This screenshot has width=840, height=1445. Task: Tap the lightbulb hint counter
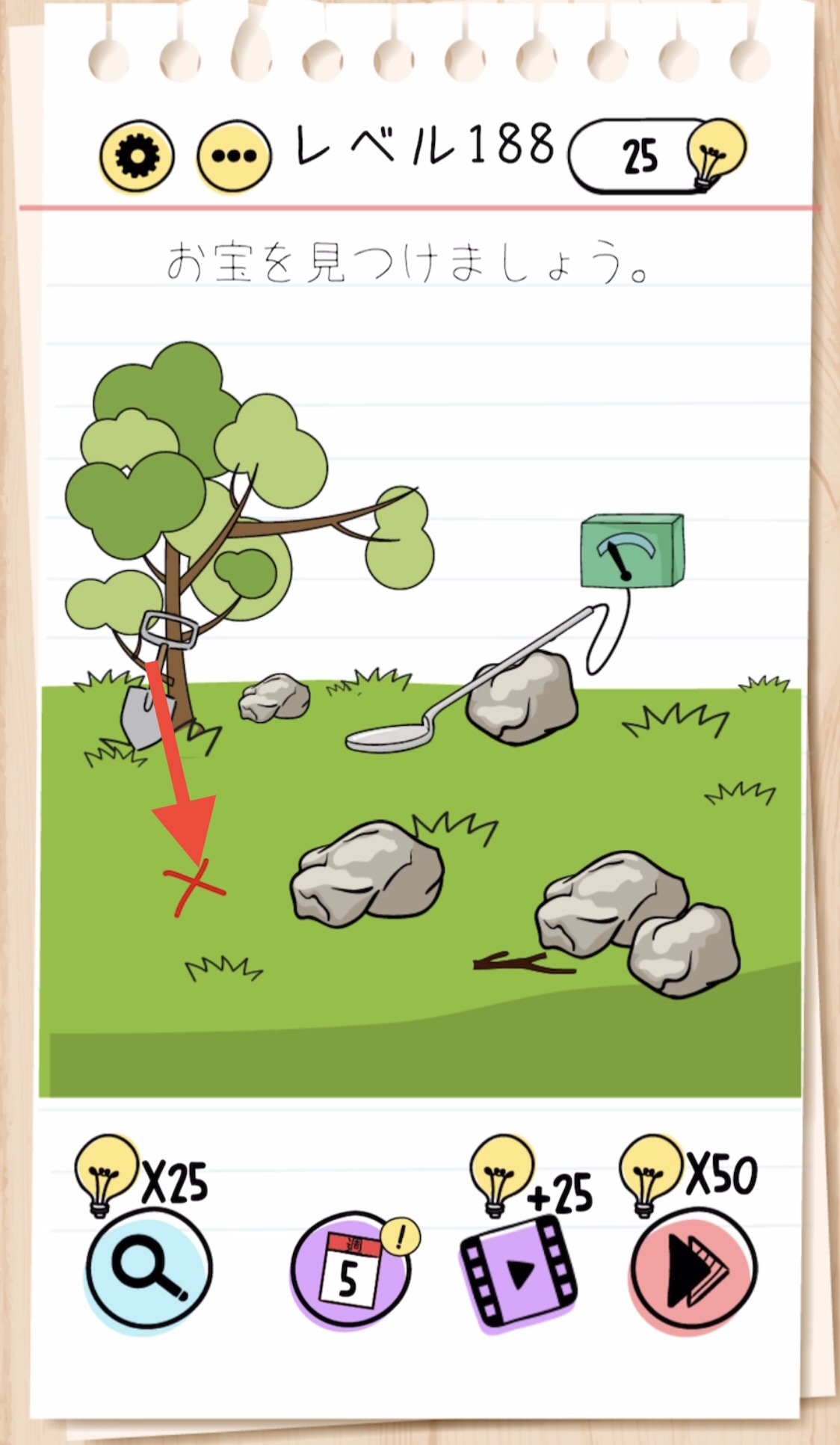658,155
